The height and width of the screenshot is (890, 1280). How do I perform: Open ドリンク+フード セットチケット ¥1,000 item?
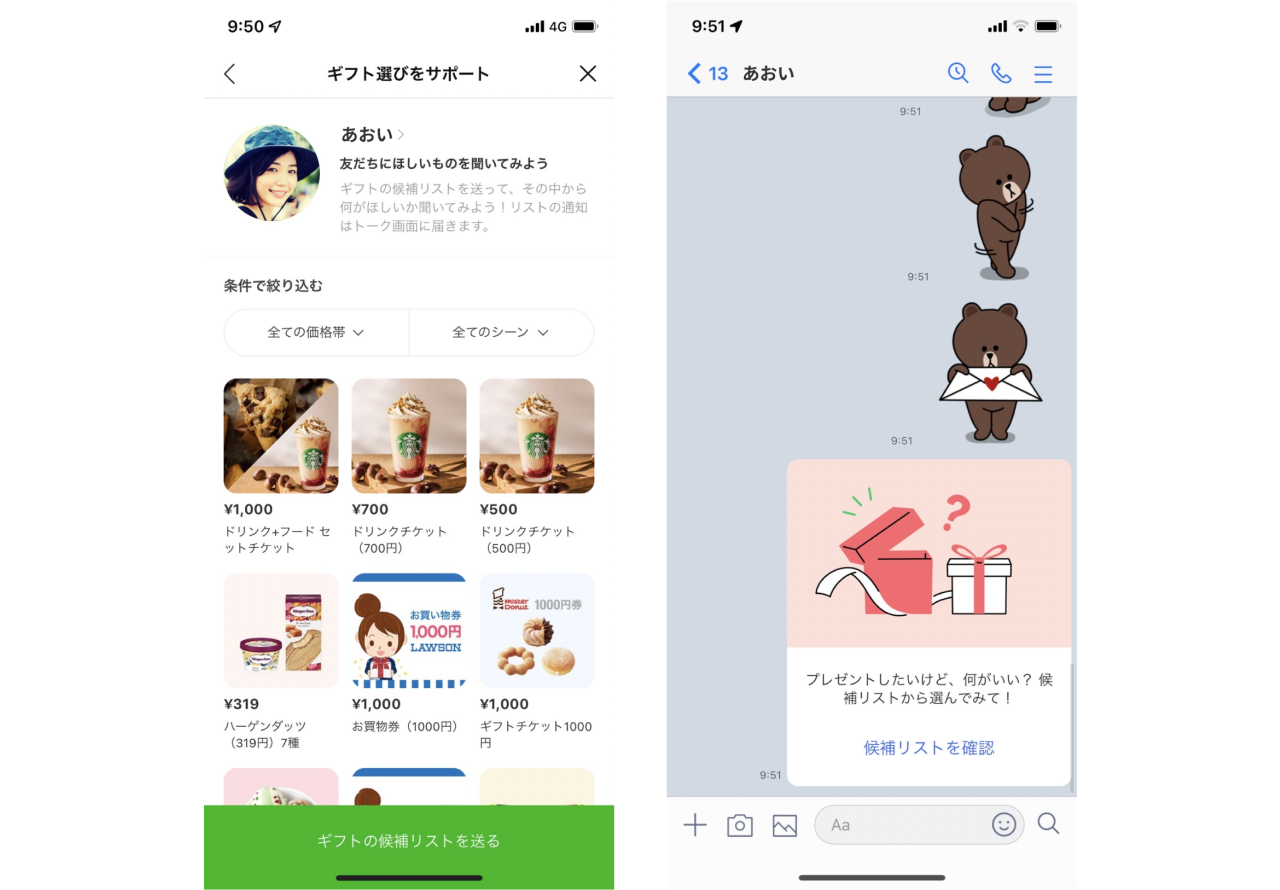coord(281,436)
